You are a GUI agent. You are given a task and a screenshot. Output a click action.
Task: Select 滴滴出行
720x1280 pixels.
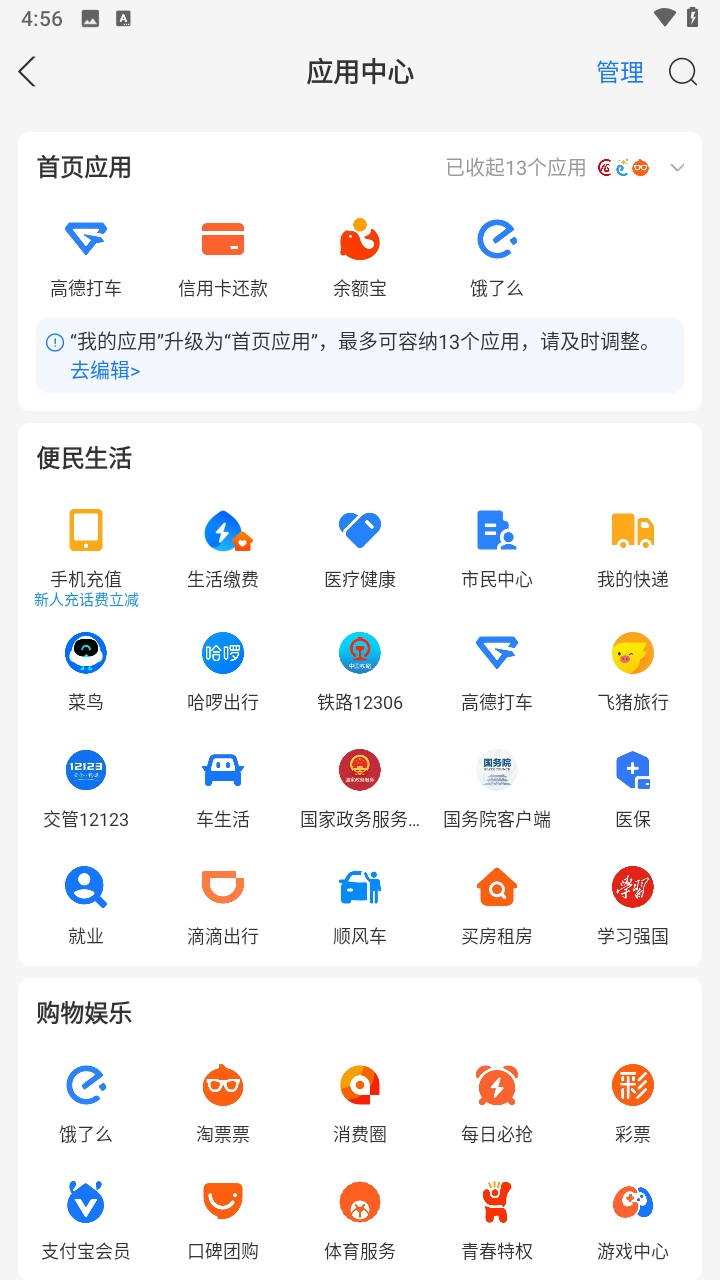[x=223, y=905]
